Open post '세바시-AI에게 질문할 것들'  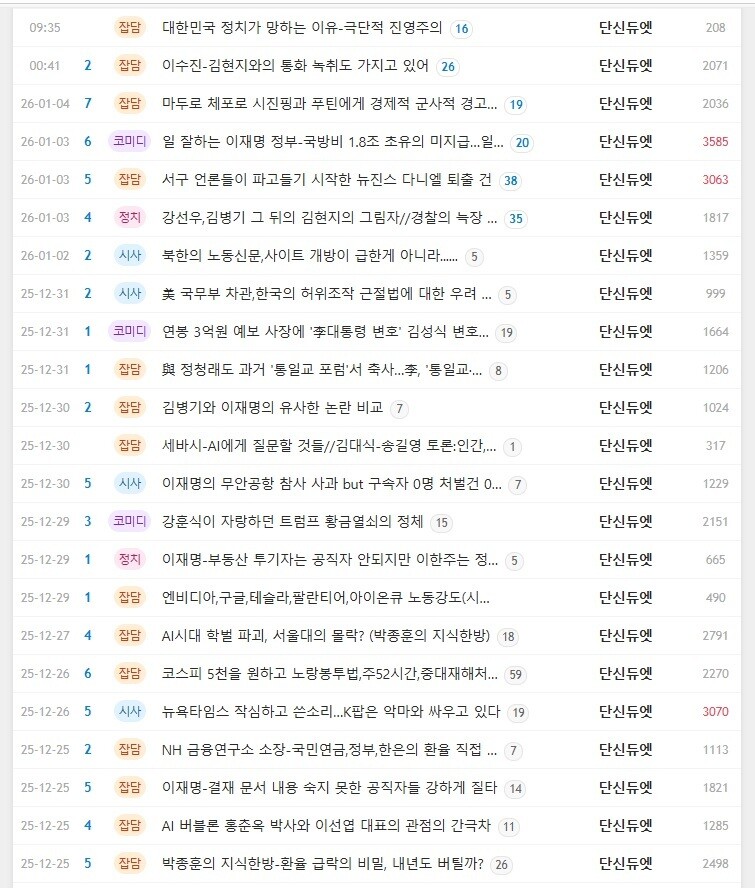click(329, 445)
